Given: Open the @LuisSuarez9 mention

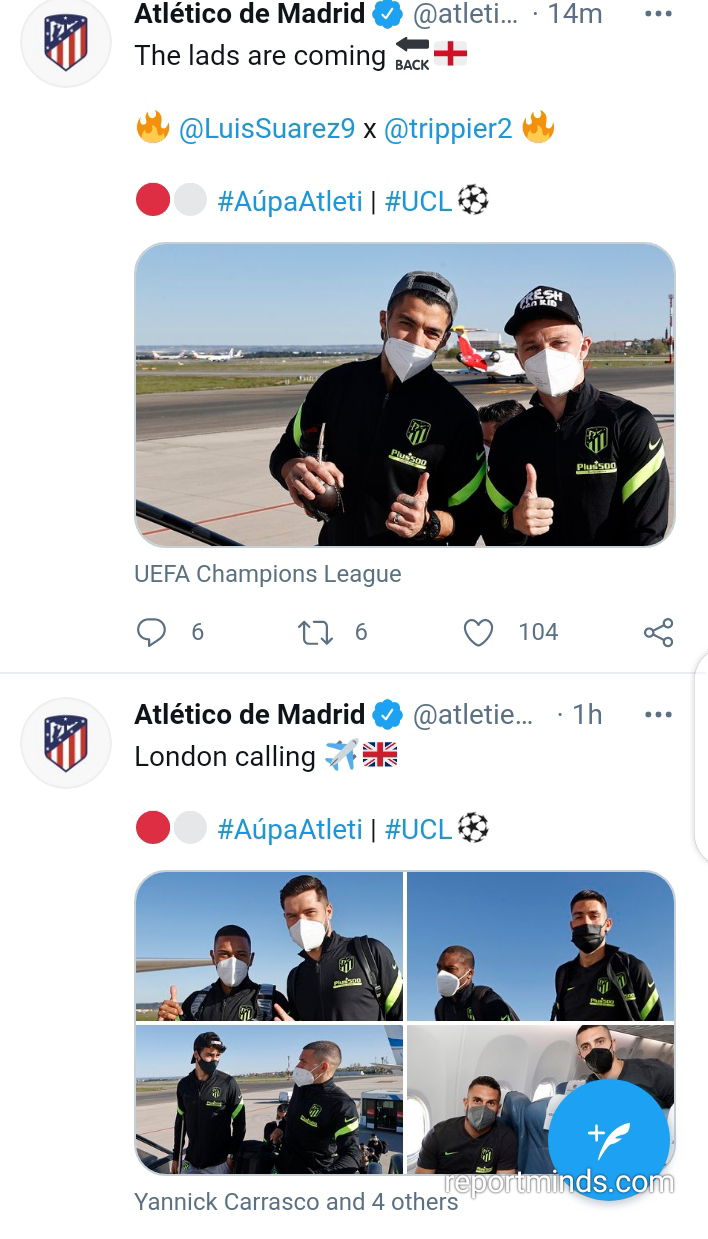Looking at the screenshot, I should pos(266,129).
